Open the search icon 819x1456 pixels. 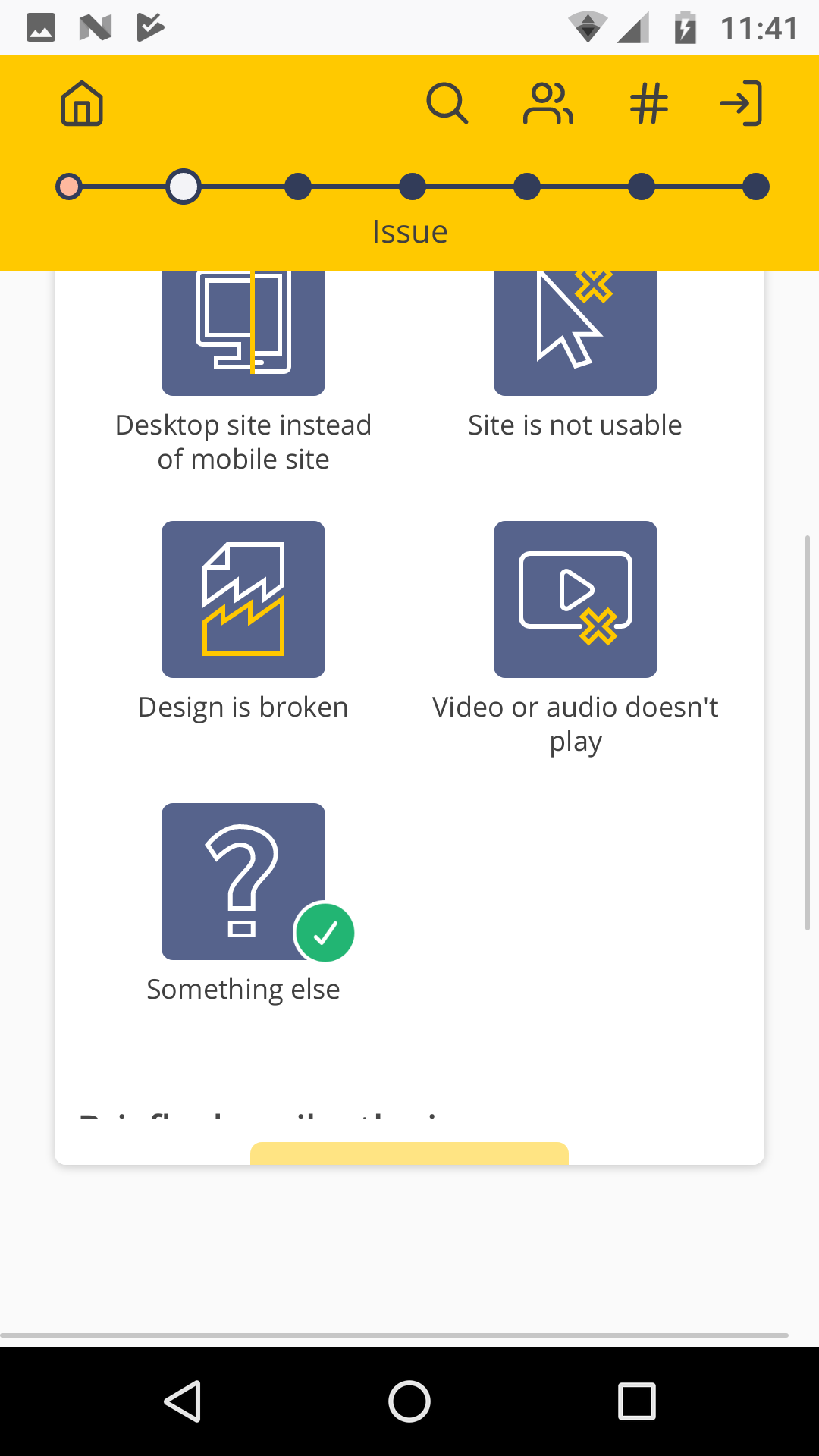(x=447, y=103)
